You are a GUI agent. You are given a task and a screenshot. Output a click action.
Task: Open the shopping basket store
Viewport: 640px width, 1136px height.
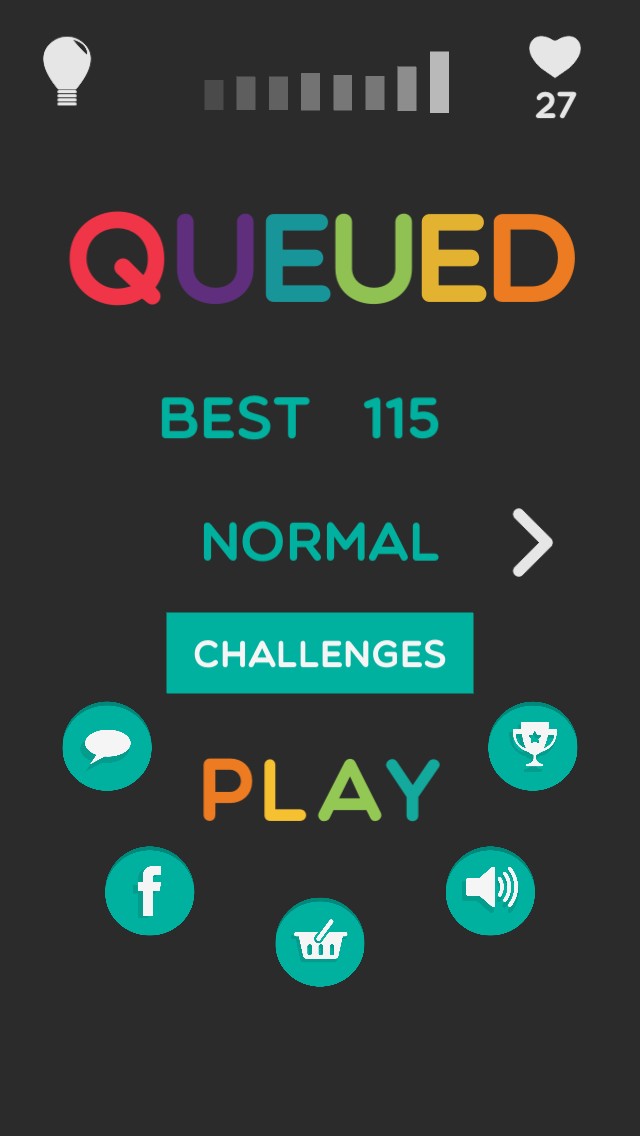pyautogui.click(x=320, y=942)
